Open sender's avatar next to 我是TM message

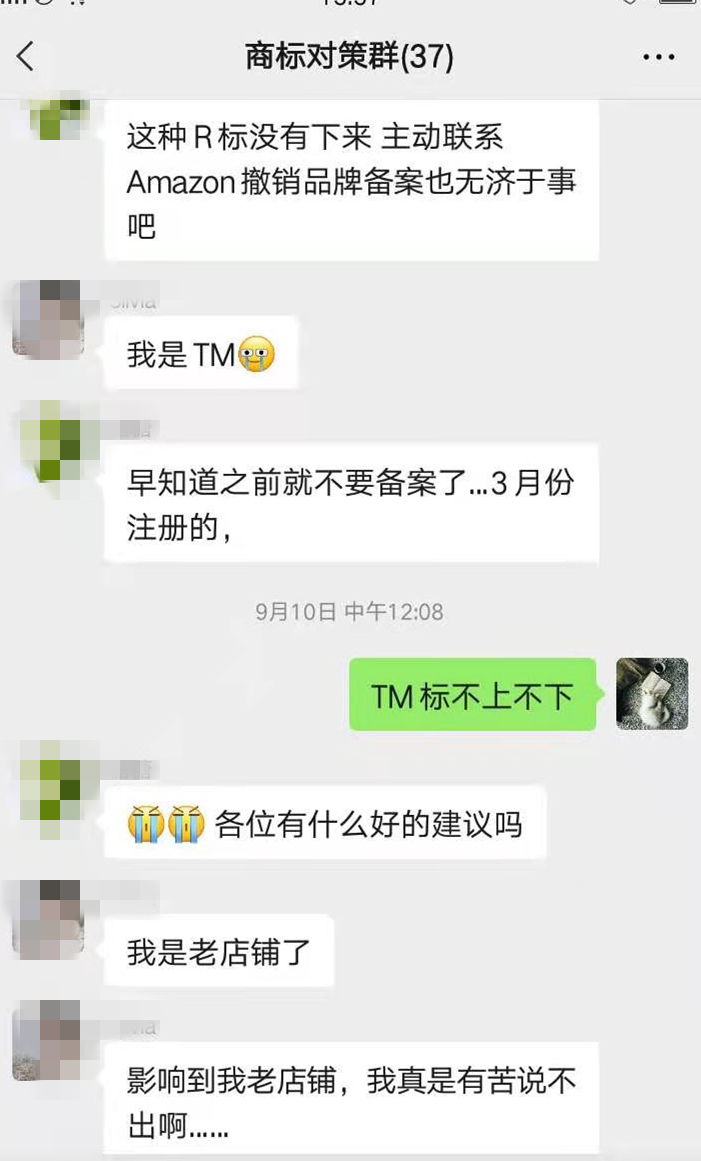coord(47,319)
